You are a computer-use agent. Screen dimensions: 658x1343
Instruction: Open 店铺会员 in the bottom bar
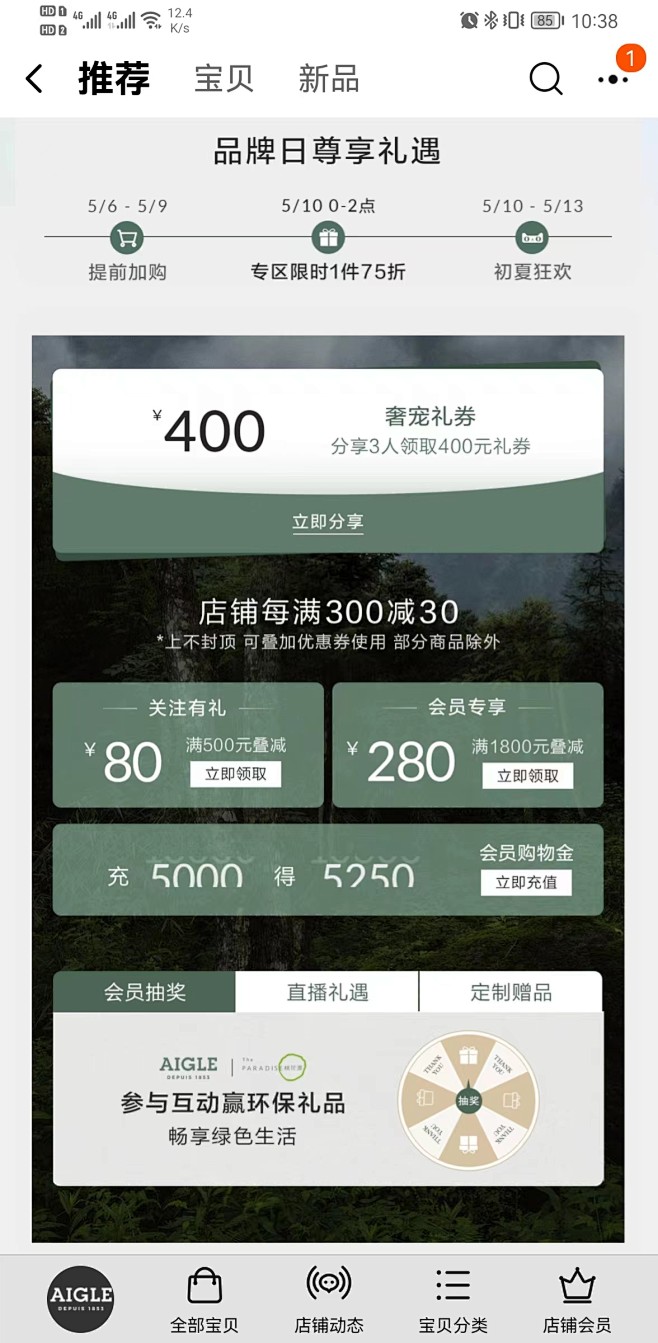coord(577,1300)
